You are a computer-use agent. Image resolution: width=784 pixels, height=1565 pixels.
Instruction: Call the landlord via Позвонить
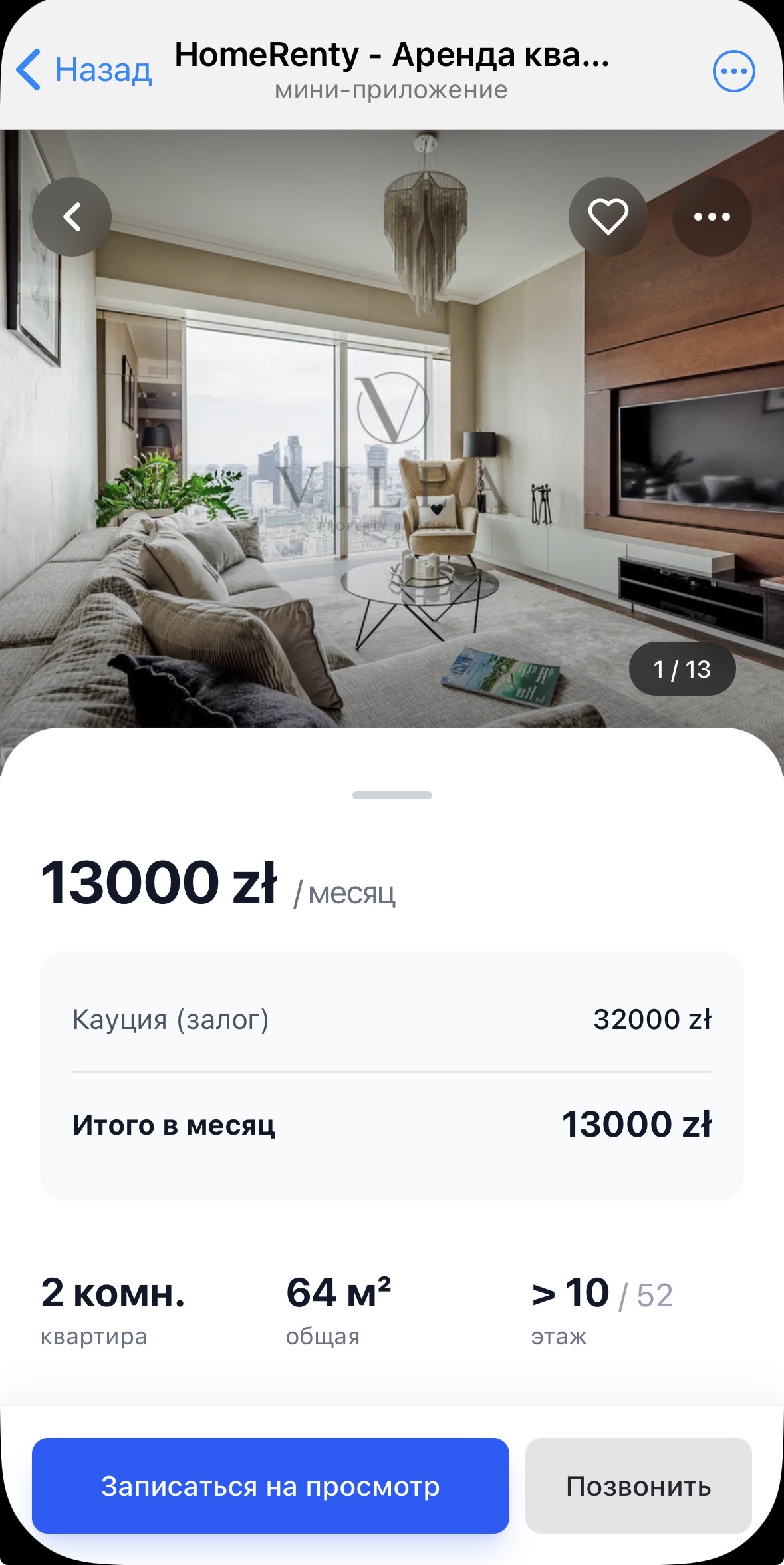point(638,1486)
